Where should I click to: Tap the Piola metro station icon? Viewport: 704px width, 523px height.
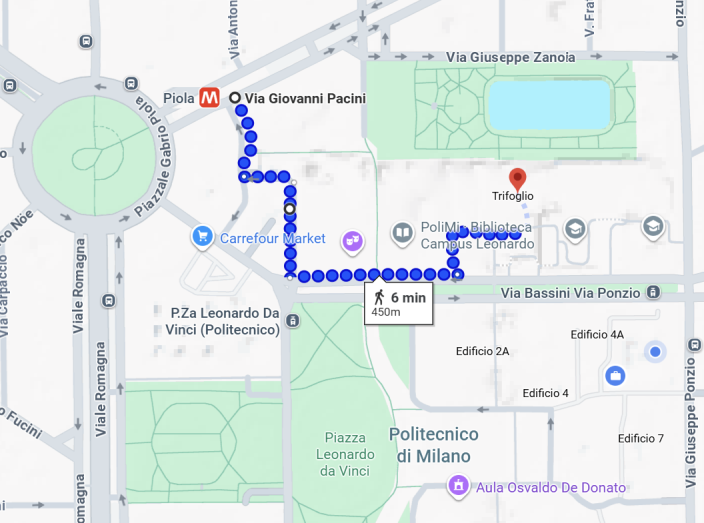[209, 98]
